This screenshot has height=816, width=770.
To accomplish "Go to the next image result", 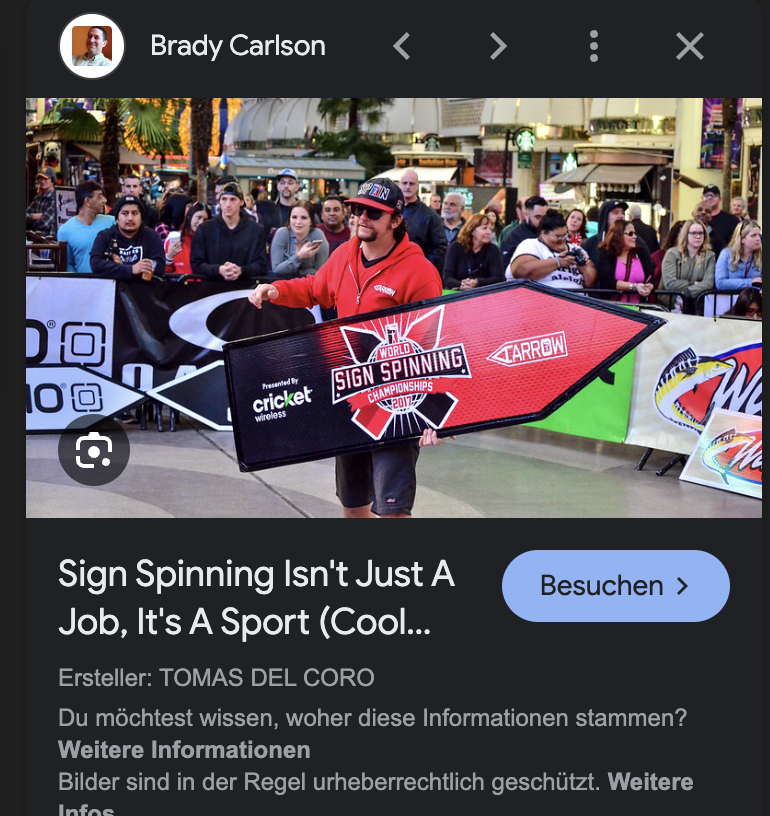I will click(x=497, y=46).
